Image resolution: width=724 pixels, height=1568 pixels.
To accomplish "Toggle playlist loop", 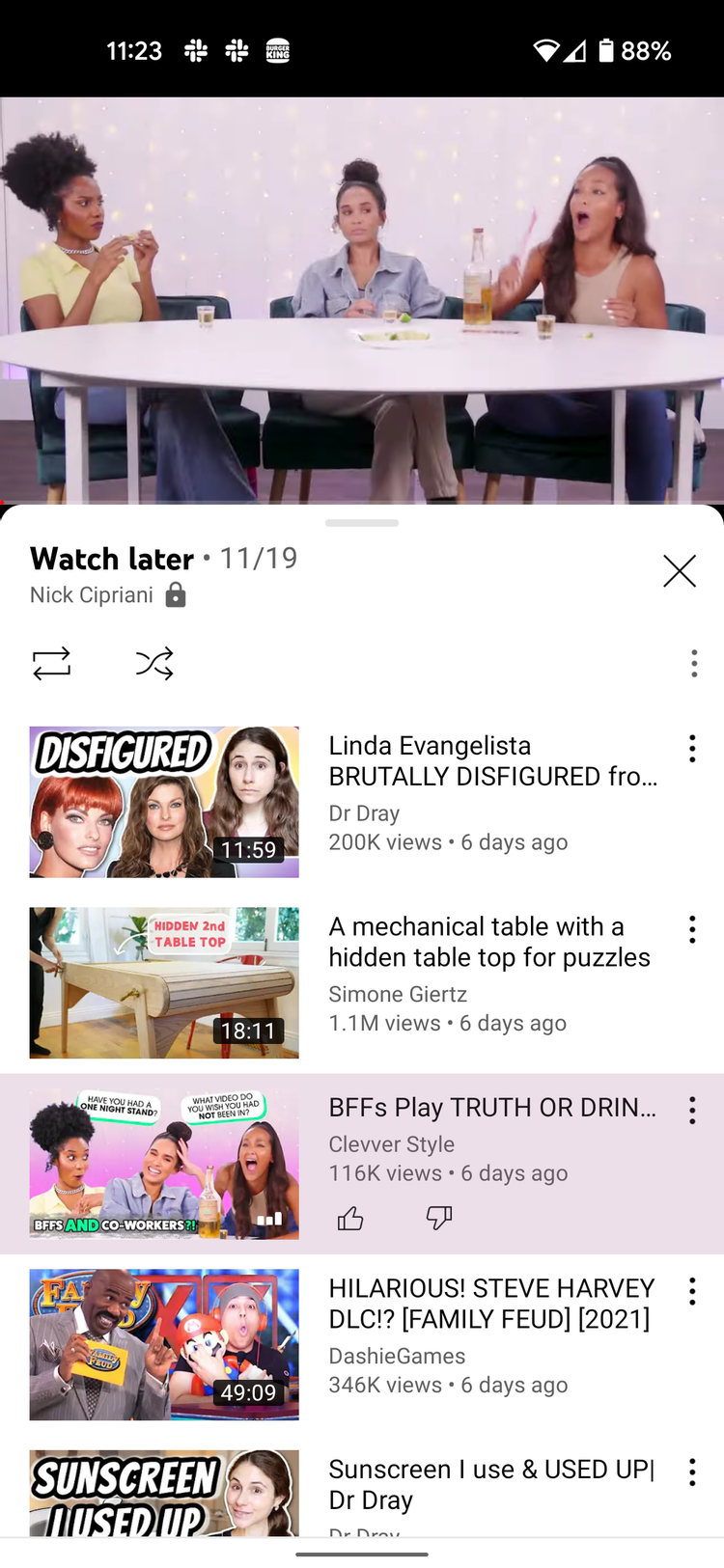I will 51,664.
